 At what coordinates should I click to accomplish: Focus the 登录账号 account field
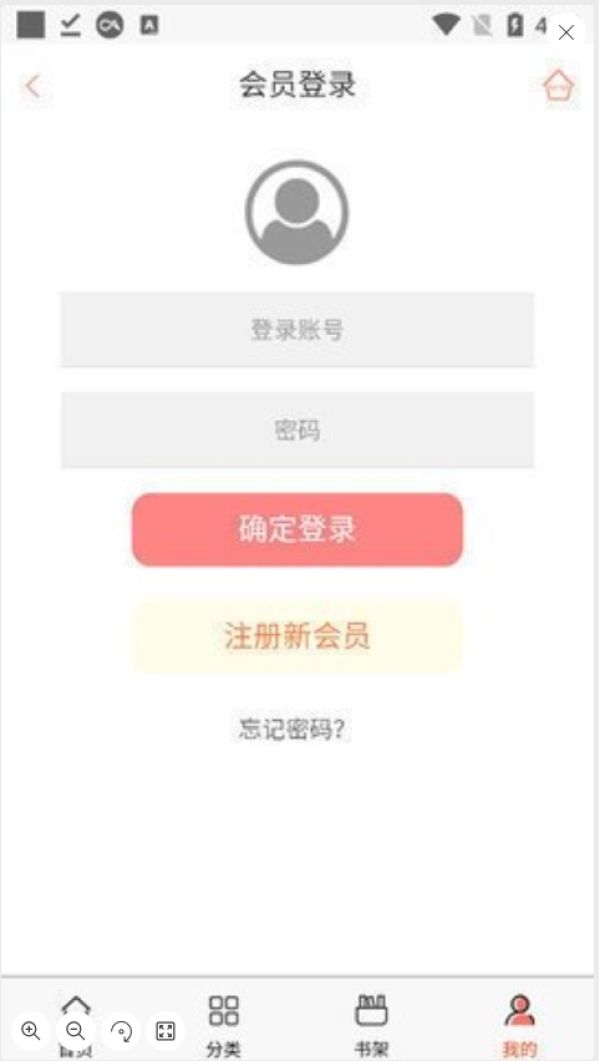pos(297,330)
